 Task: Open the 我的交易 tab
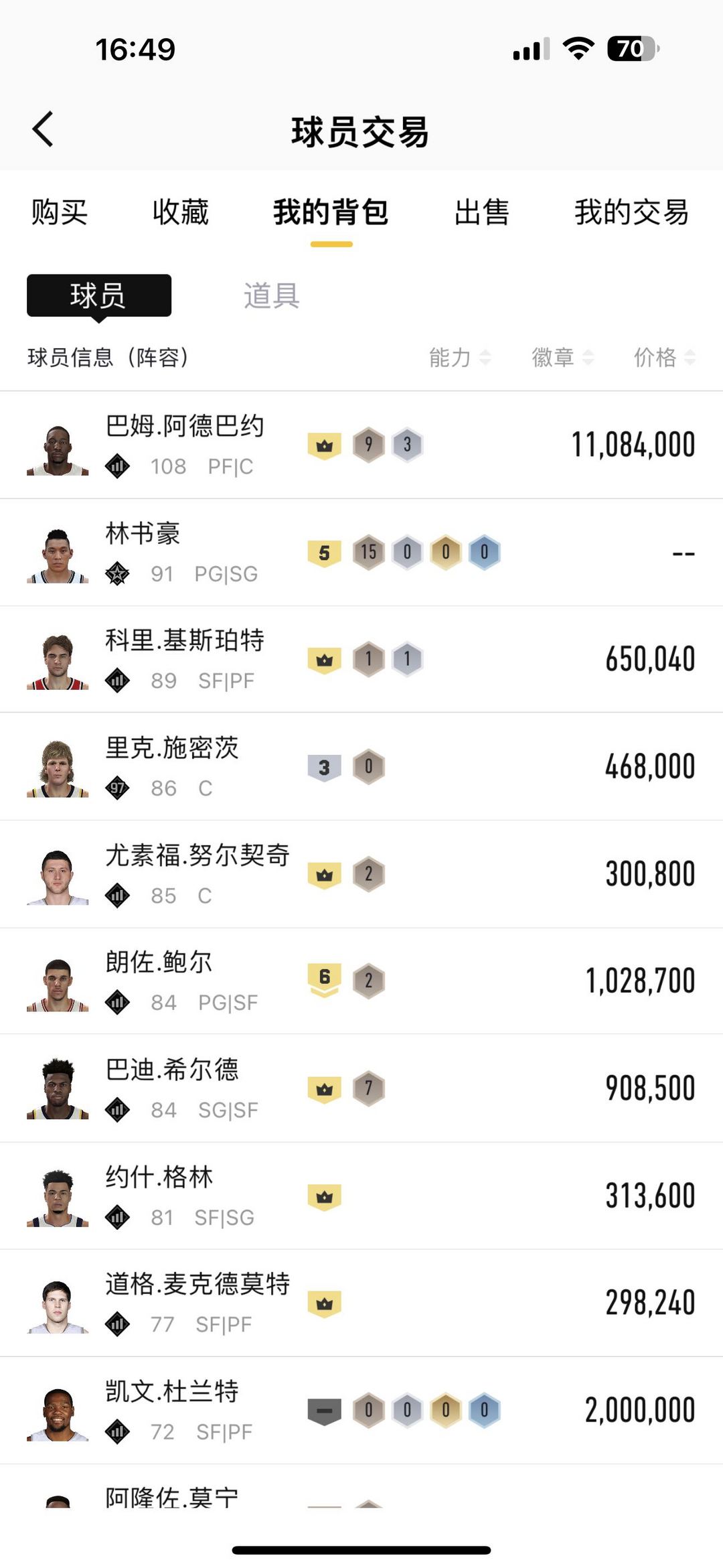(631, 212)
